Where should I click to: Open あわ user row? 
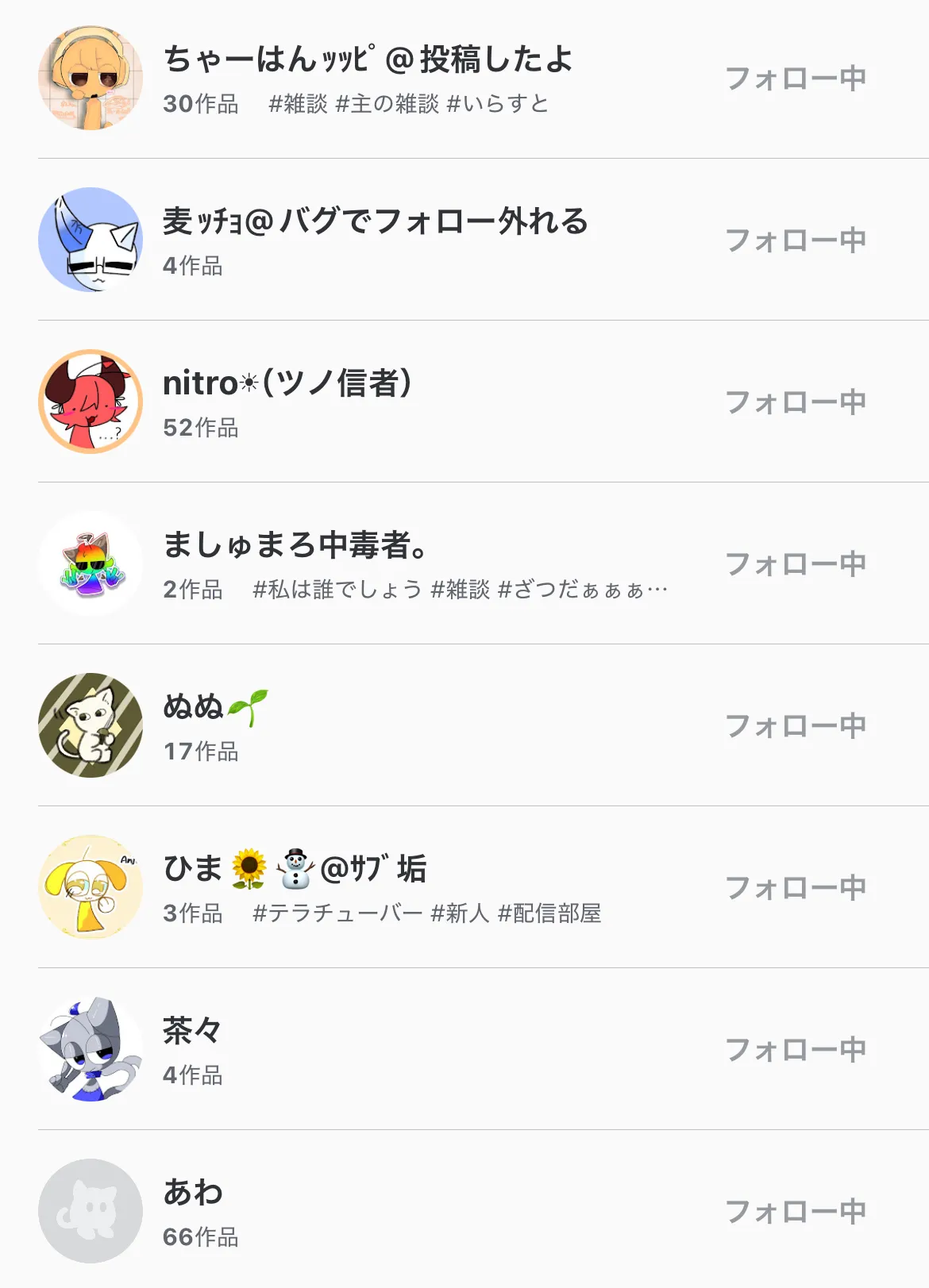192,1194
